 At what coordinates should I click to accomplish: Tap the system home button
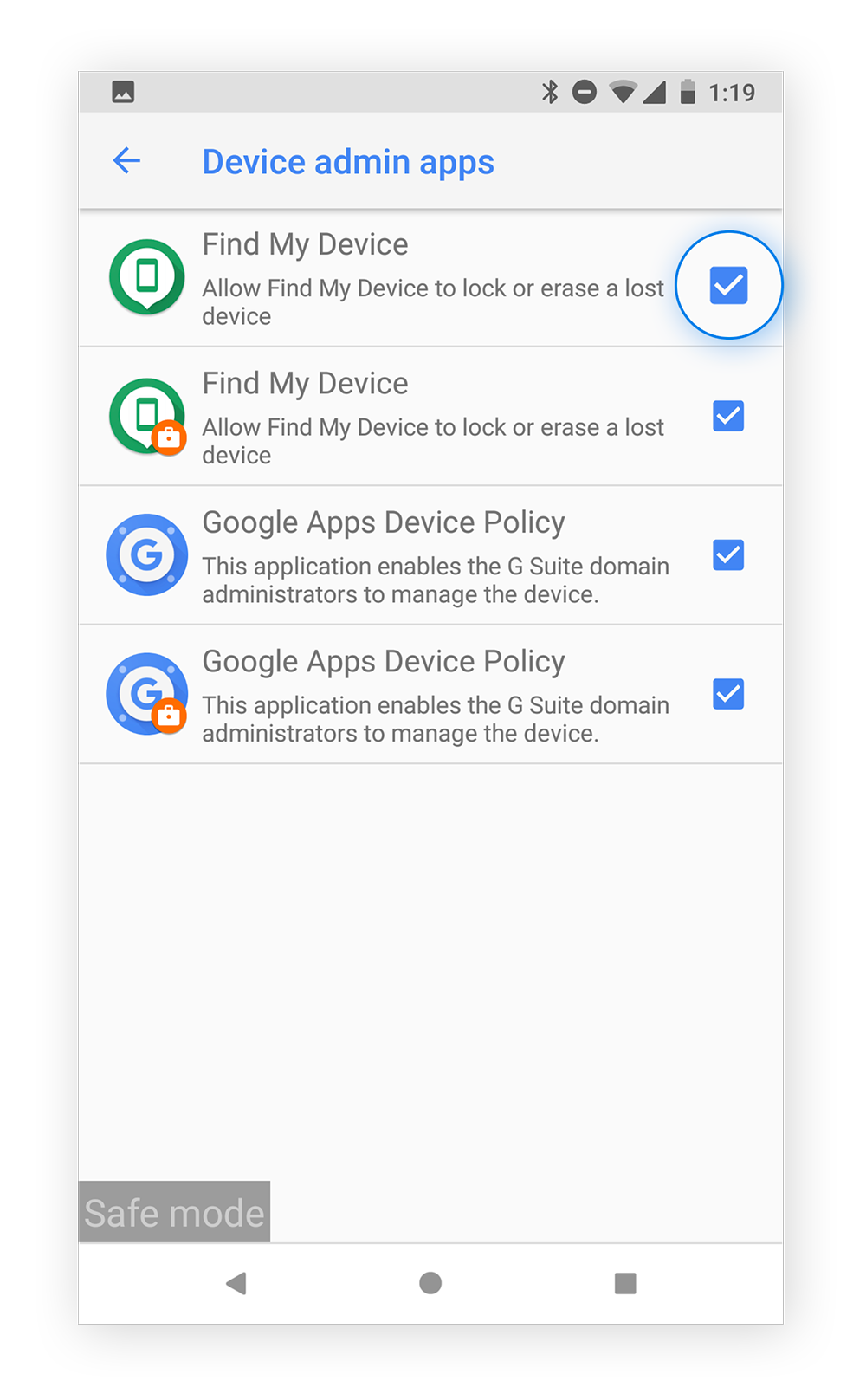click(430, 1283)
